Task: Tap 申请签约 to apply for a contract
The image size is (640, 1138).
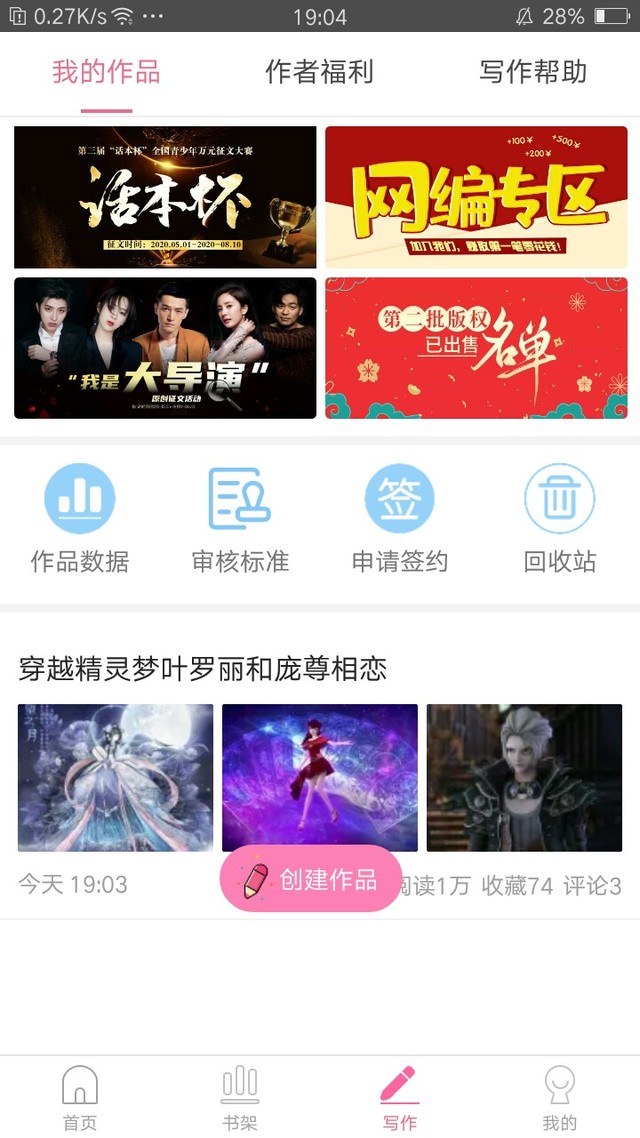Action: coord(399,518)
